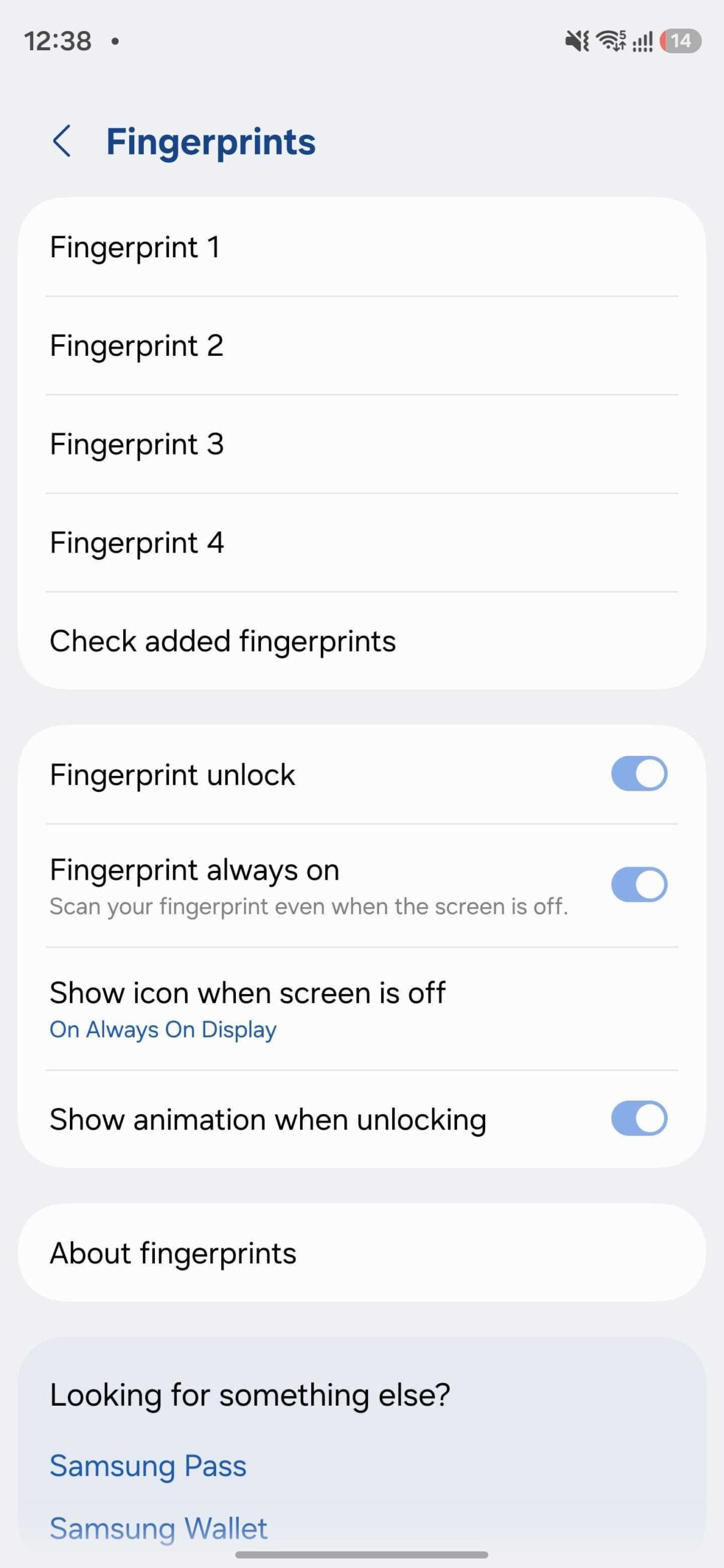Open Fingerprint 1 settings
The height and width of the screenshot is (1568, 724).
[135, 247]
